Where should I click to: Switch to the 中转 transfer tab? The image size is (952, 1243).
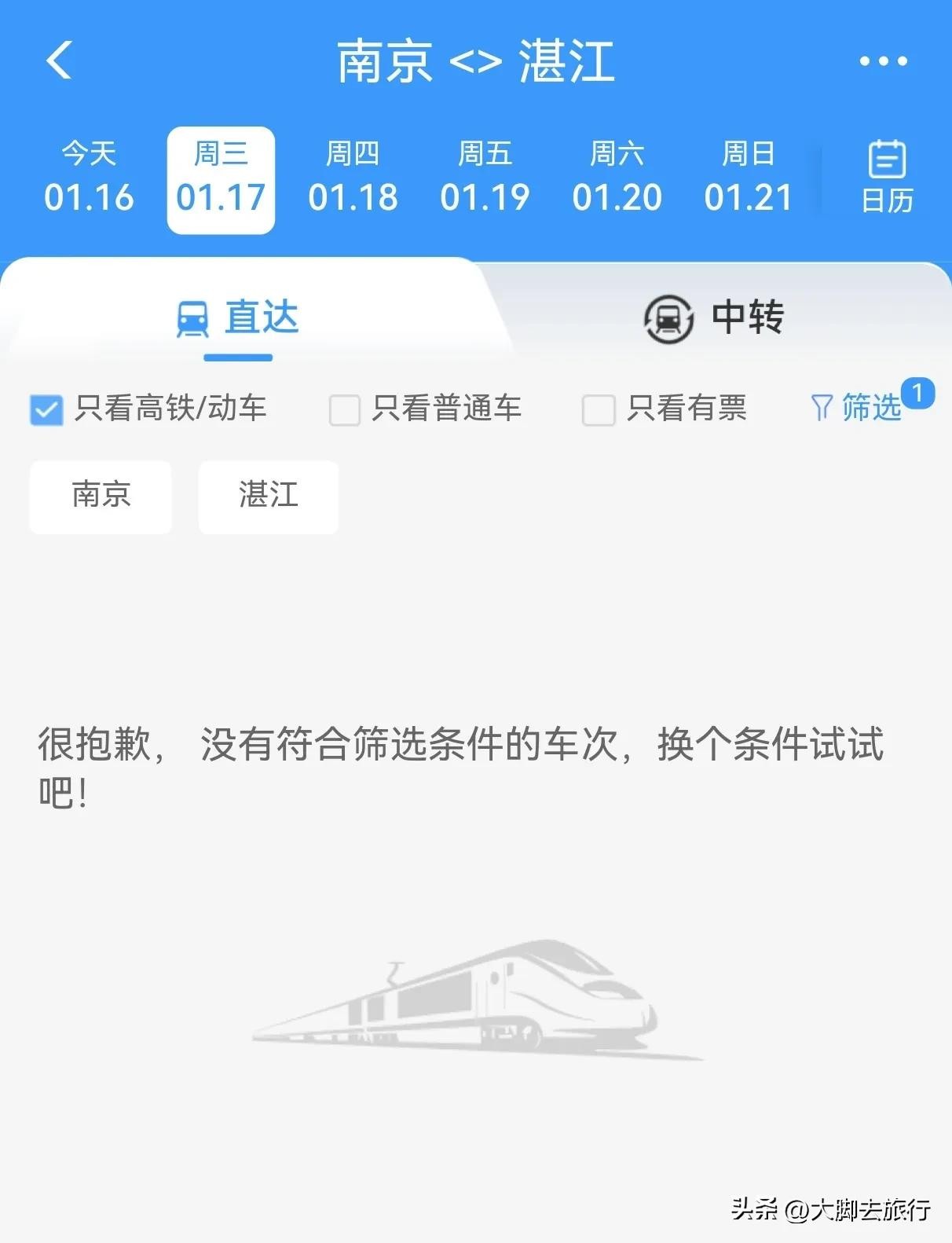pos(713,317)
